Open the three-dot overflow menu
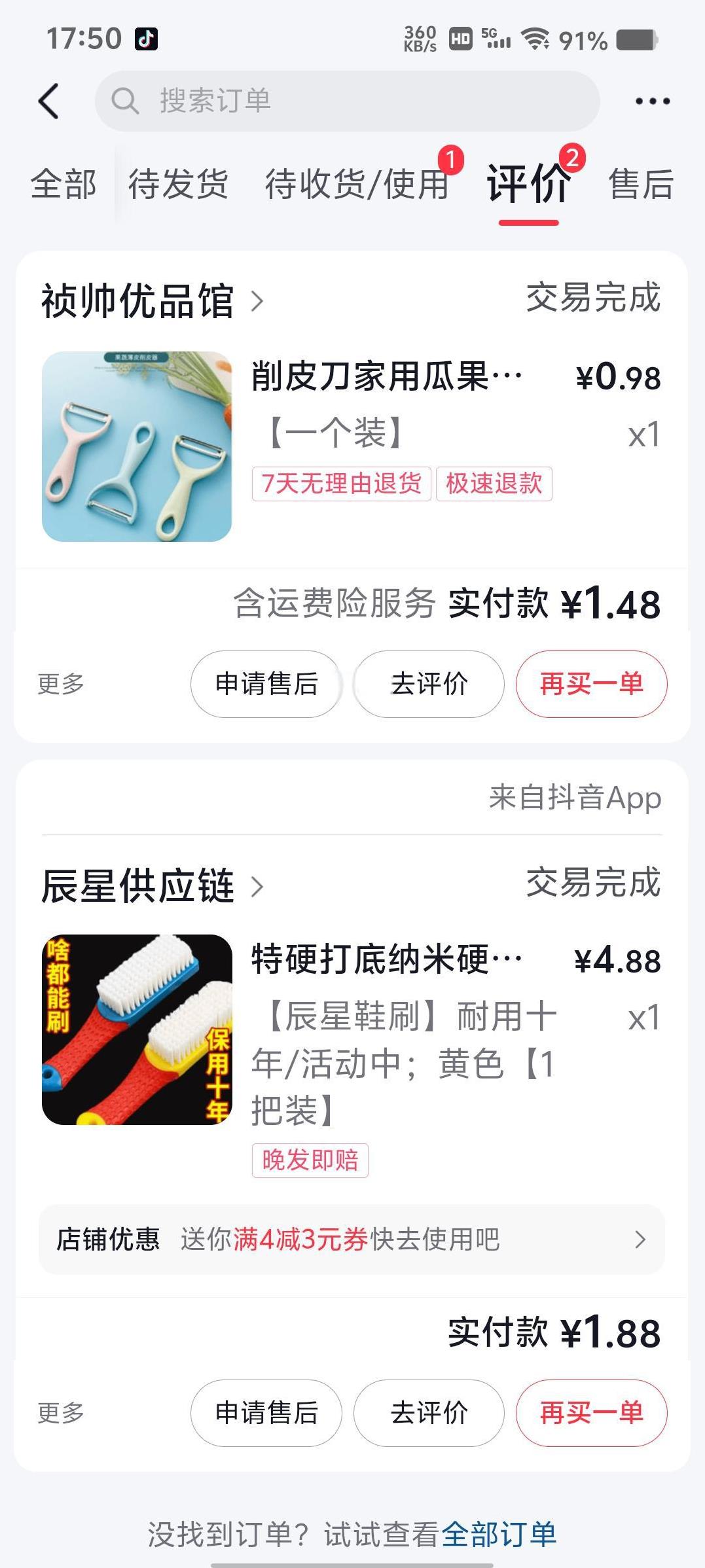Image resolution: width=705 pixels, height=1568 pixels. [653, 101]
